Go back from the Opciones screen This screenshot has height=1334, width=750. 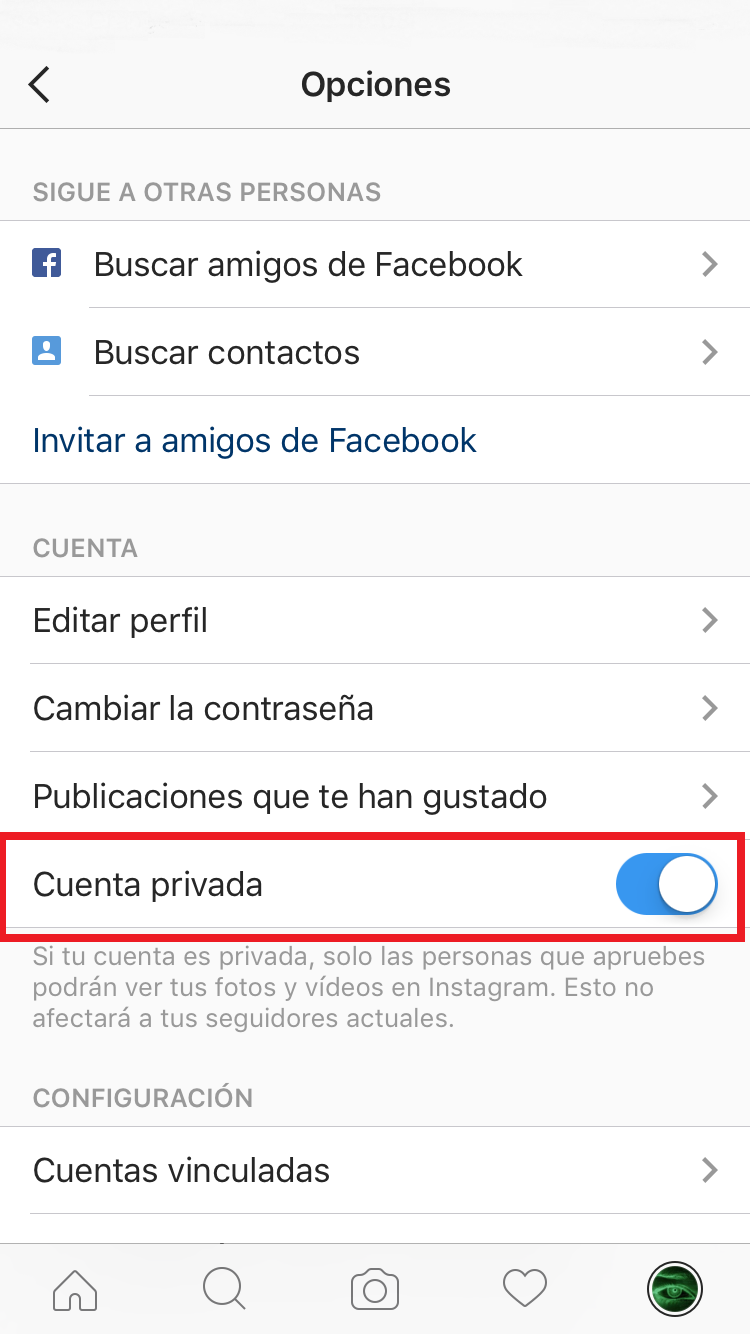coord(39,85)
